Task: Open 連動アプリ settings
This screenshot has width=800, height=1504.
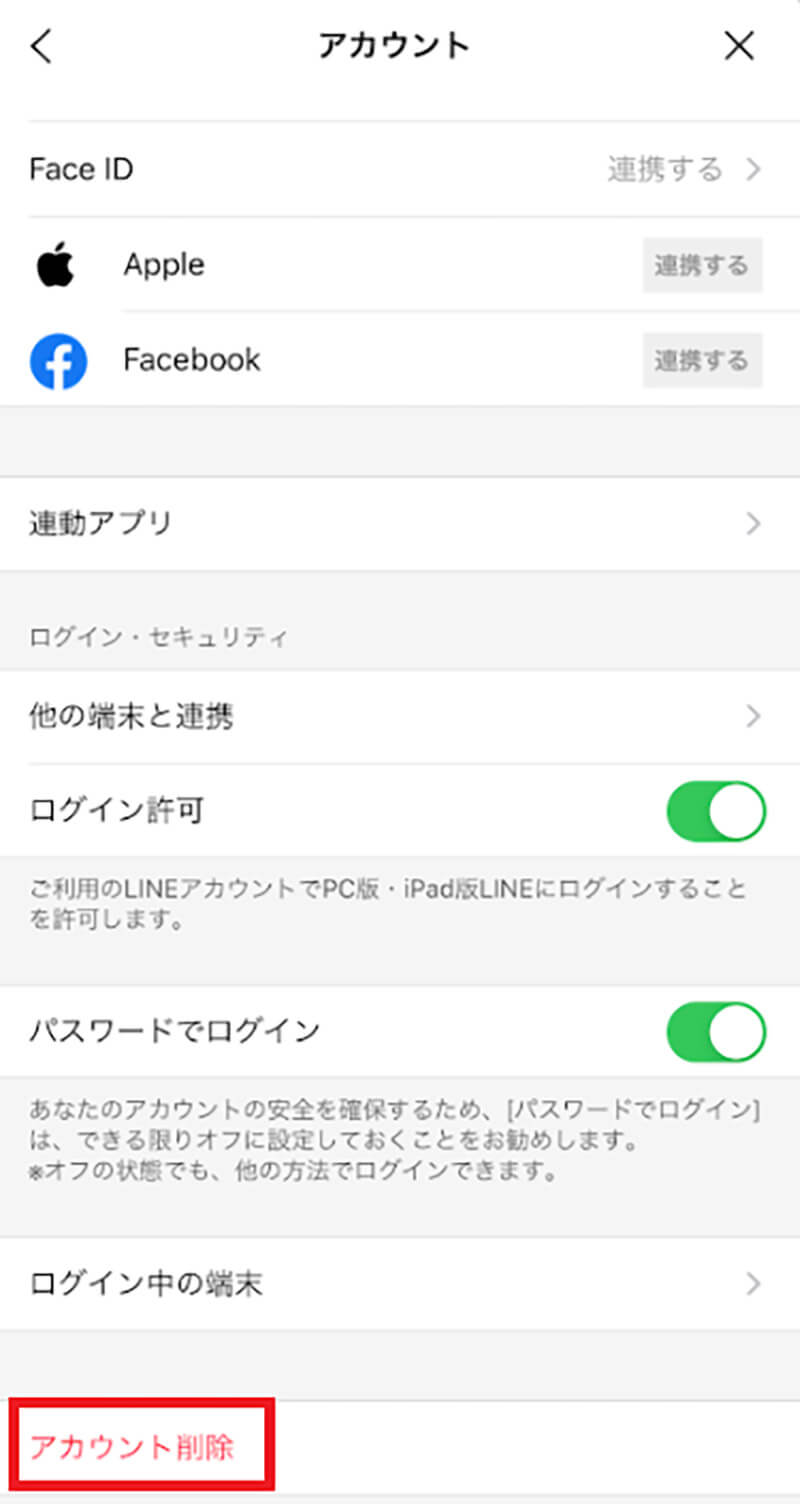Action: (400, 523)
